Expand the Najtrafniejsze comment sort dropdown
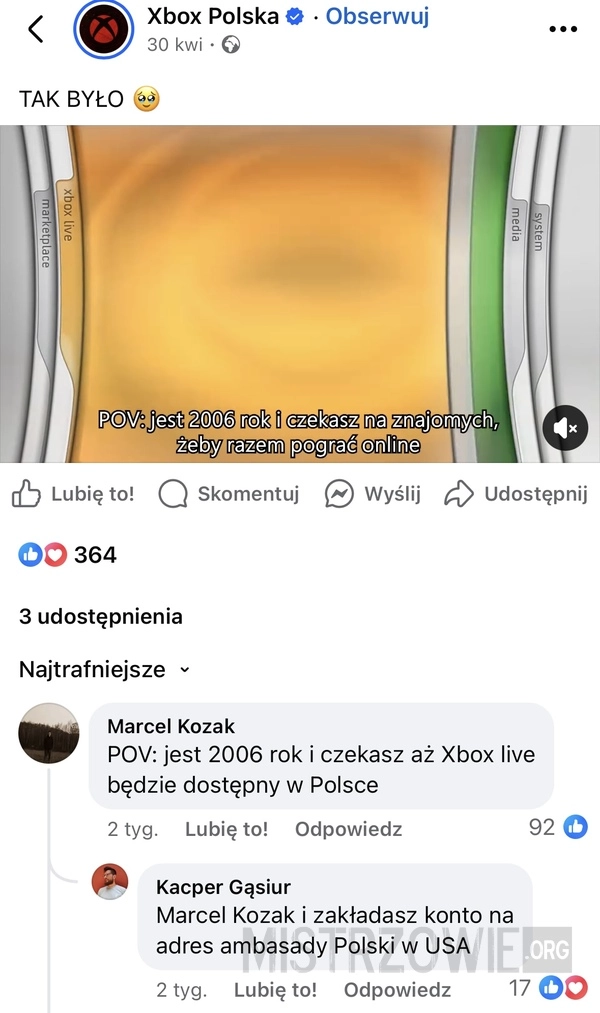 point(104,670)
